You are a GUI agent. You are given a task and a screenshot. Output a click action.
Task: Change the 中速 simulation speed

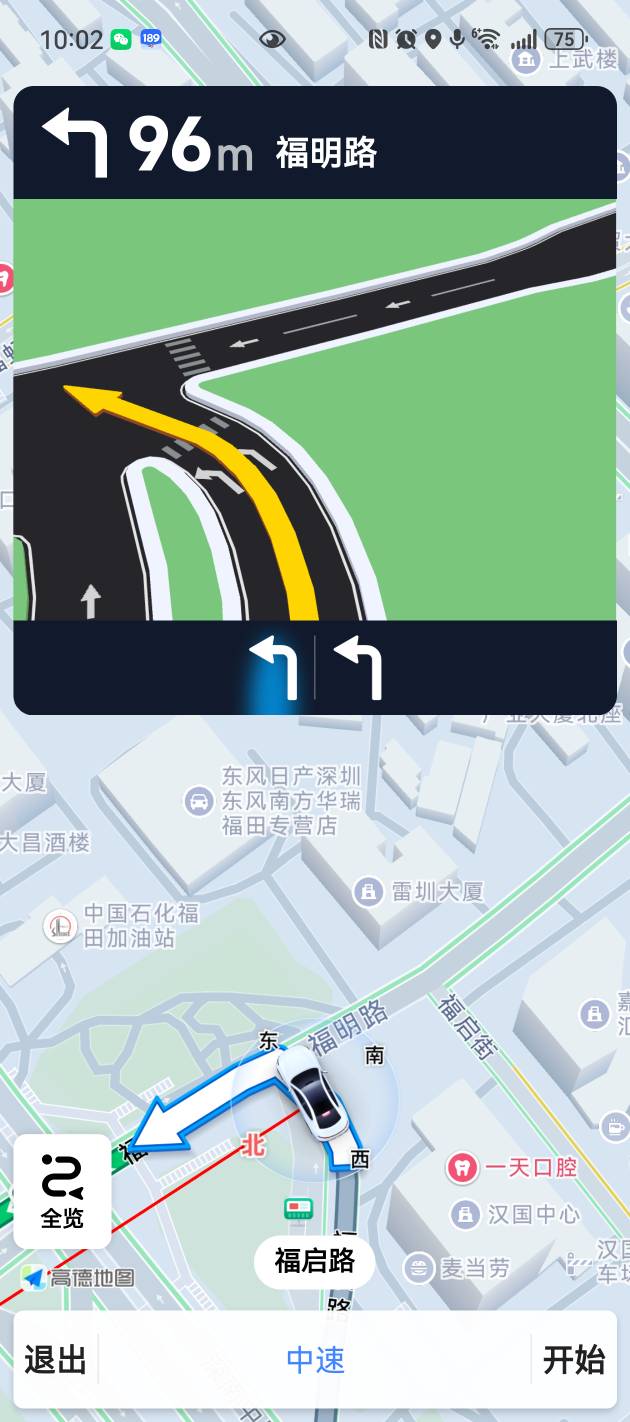315,1360
